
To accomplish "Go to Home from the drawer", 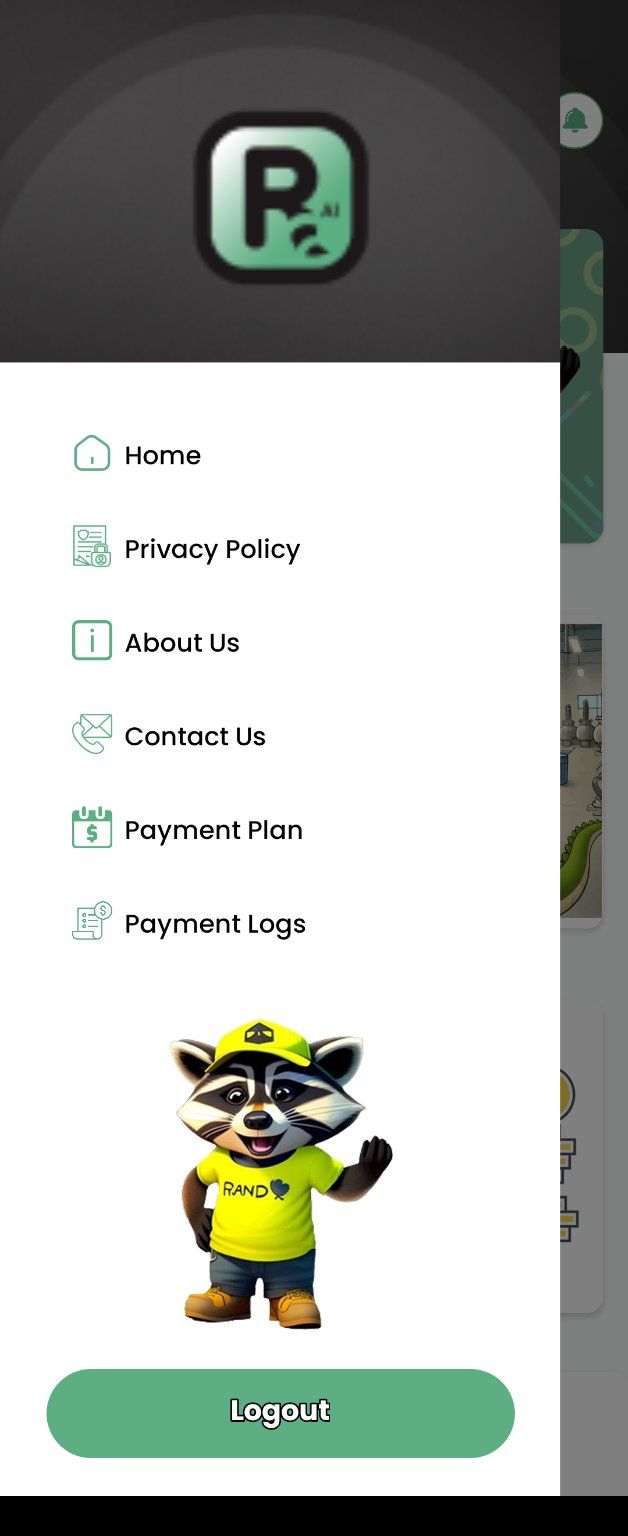I will coord(162,455).
